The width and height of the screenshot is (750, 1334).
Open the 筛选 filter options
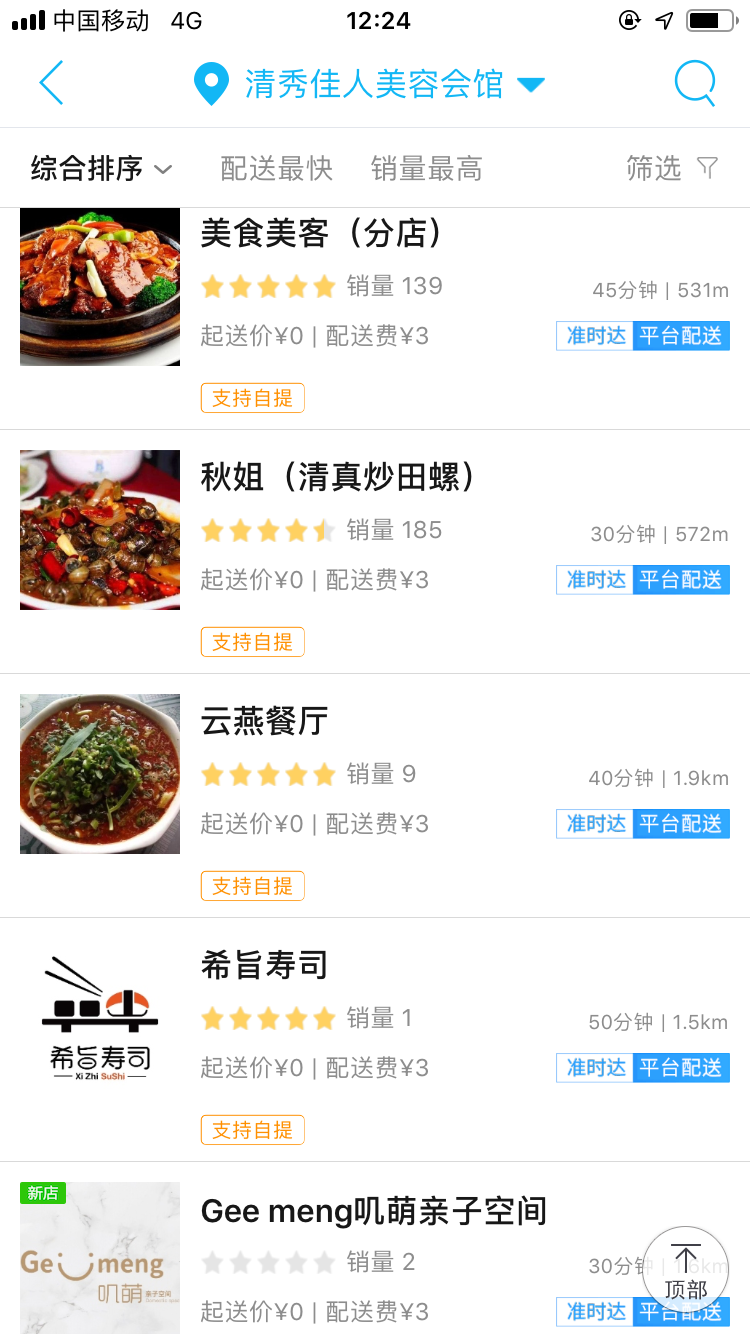pos(672,169)
